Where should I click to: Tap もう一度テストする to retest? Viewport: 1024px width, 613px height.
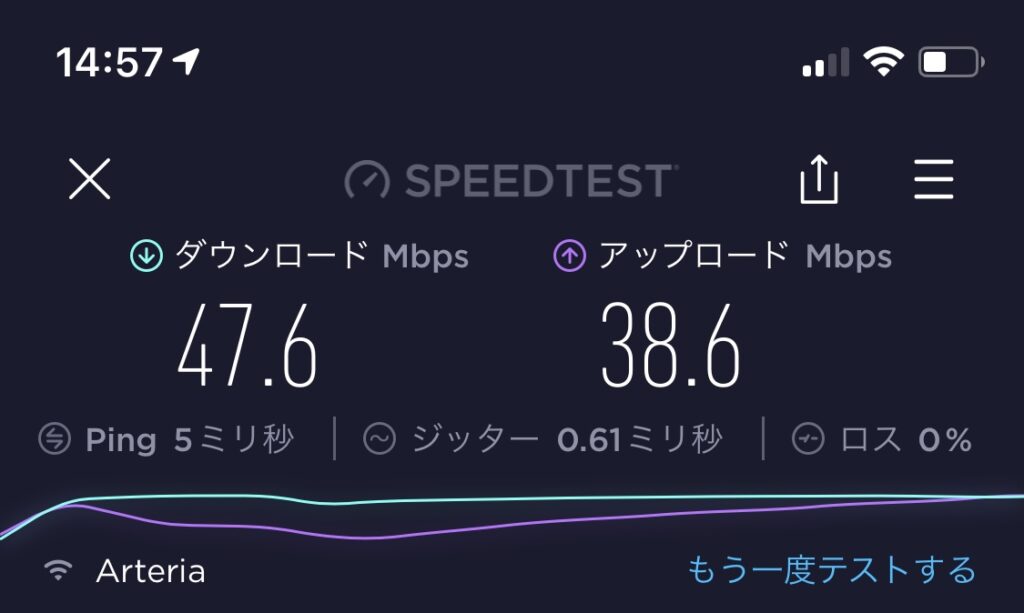coord(831,571)
